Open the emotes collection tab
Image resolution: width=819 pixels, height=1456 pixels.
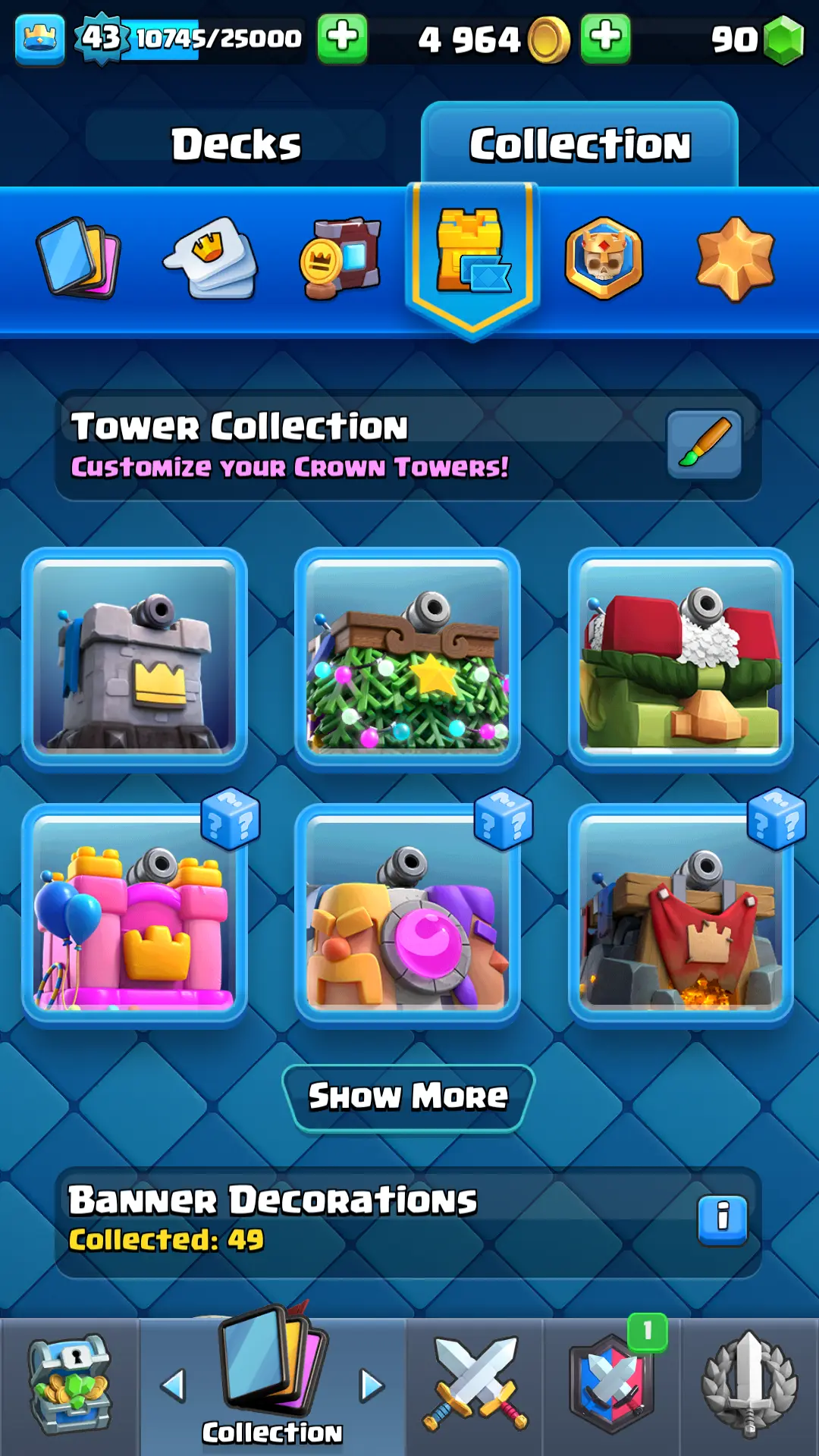212,258
